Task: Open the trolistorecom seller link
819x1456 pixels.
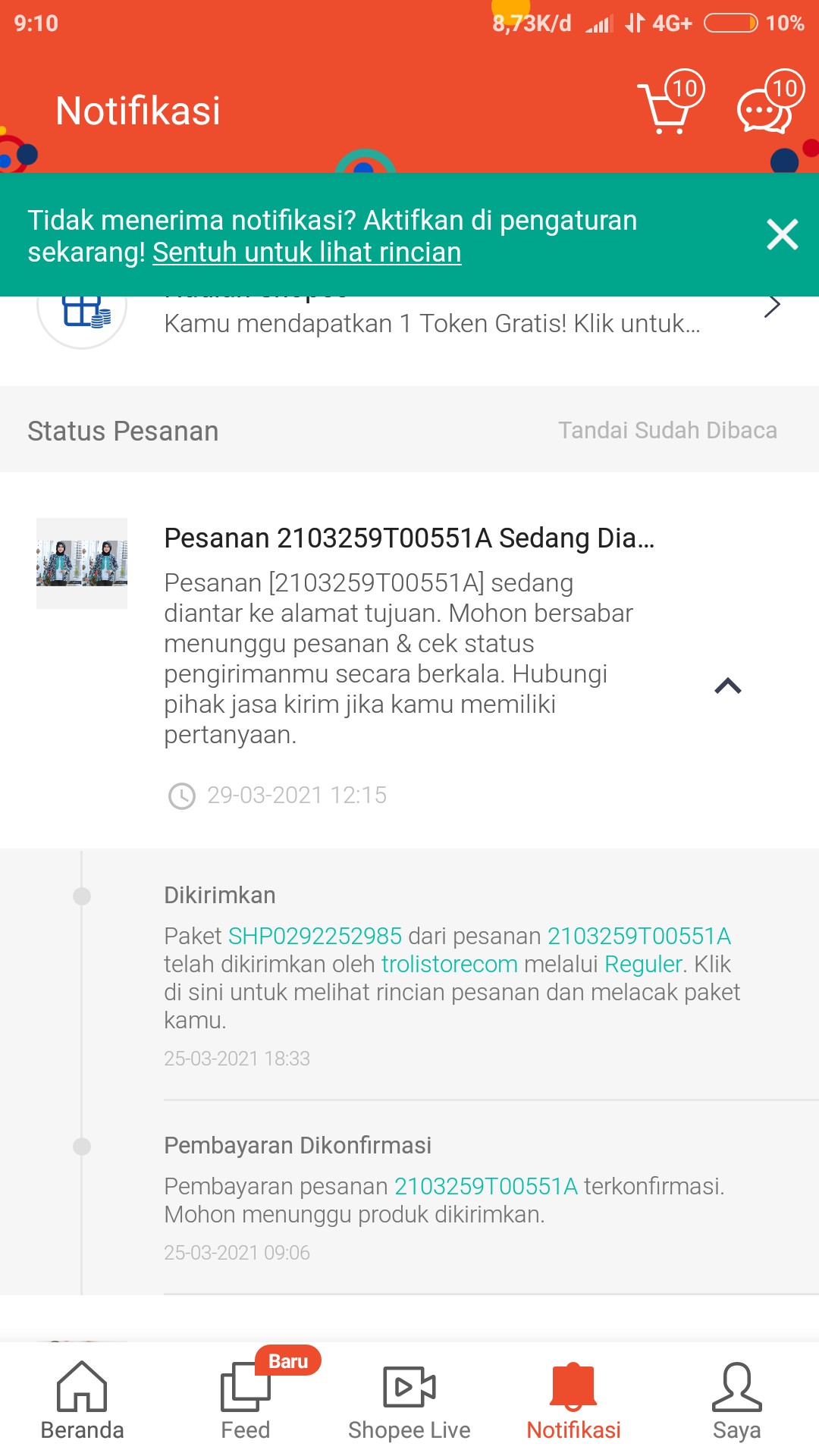Action: [x=450, y=965]
